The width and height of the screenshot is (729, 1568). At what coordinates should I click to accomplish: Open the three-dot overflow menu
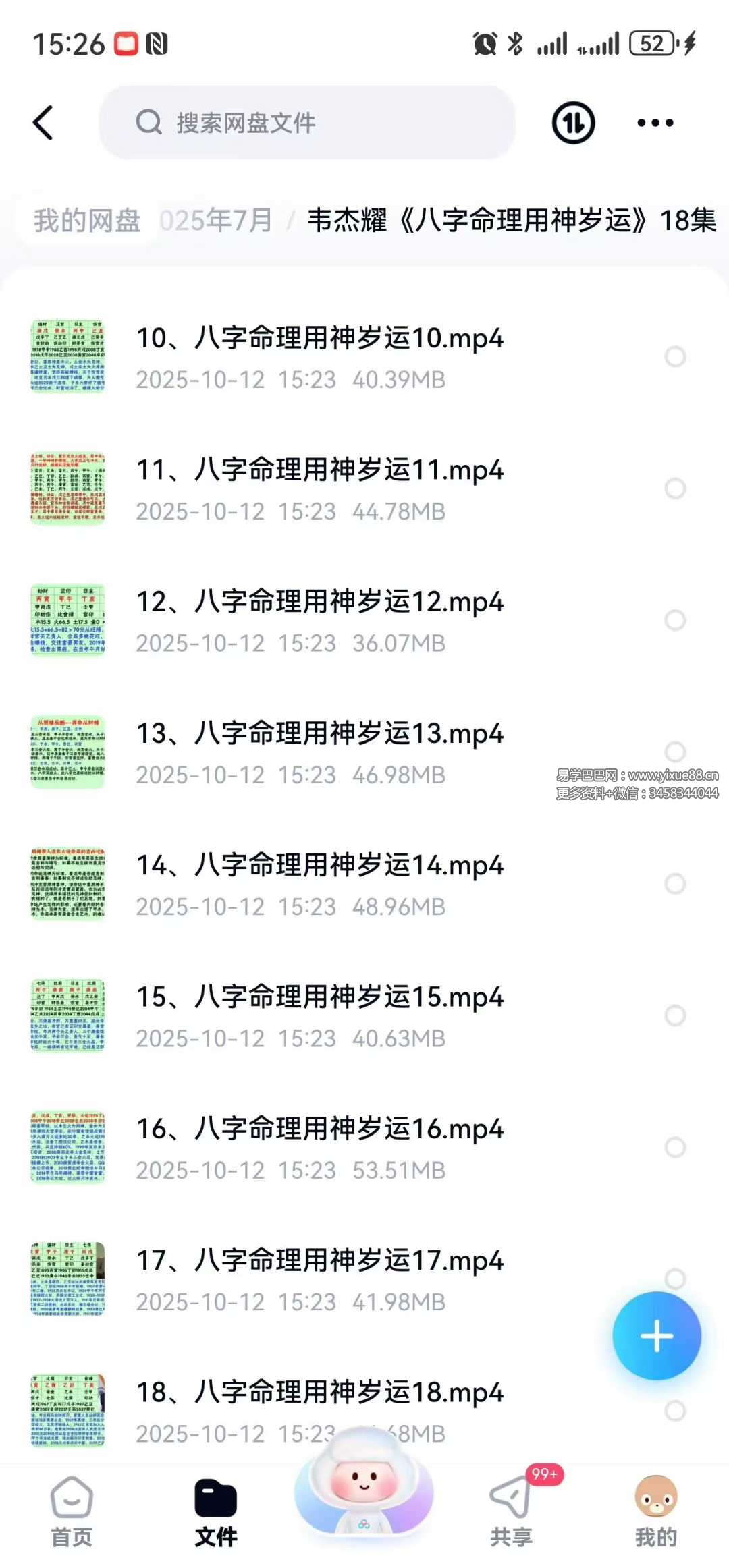coord(655,123)
